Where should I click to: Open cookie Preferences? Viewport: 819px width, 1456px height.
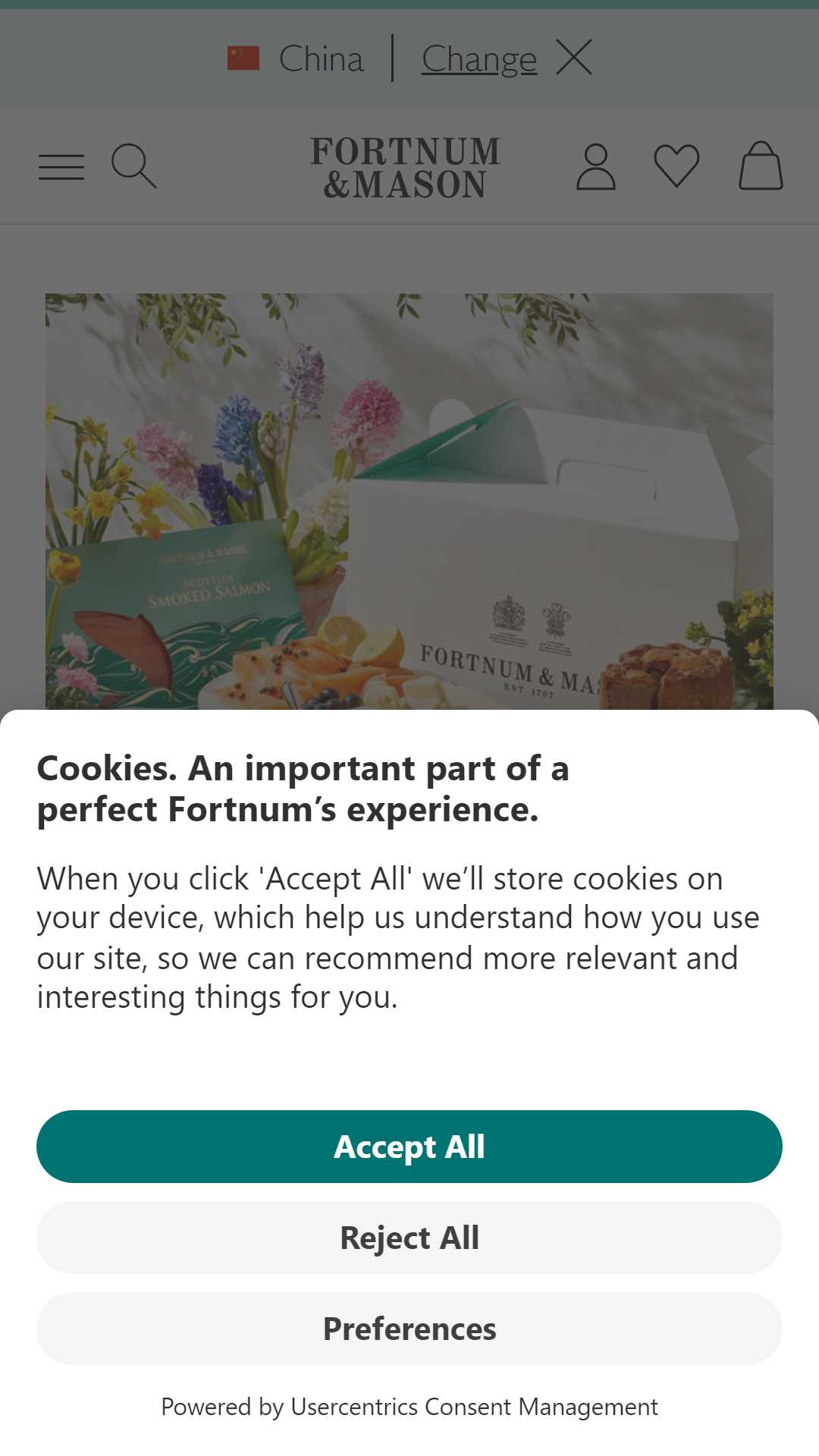409,1328
